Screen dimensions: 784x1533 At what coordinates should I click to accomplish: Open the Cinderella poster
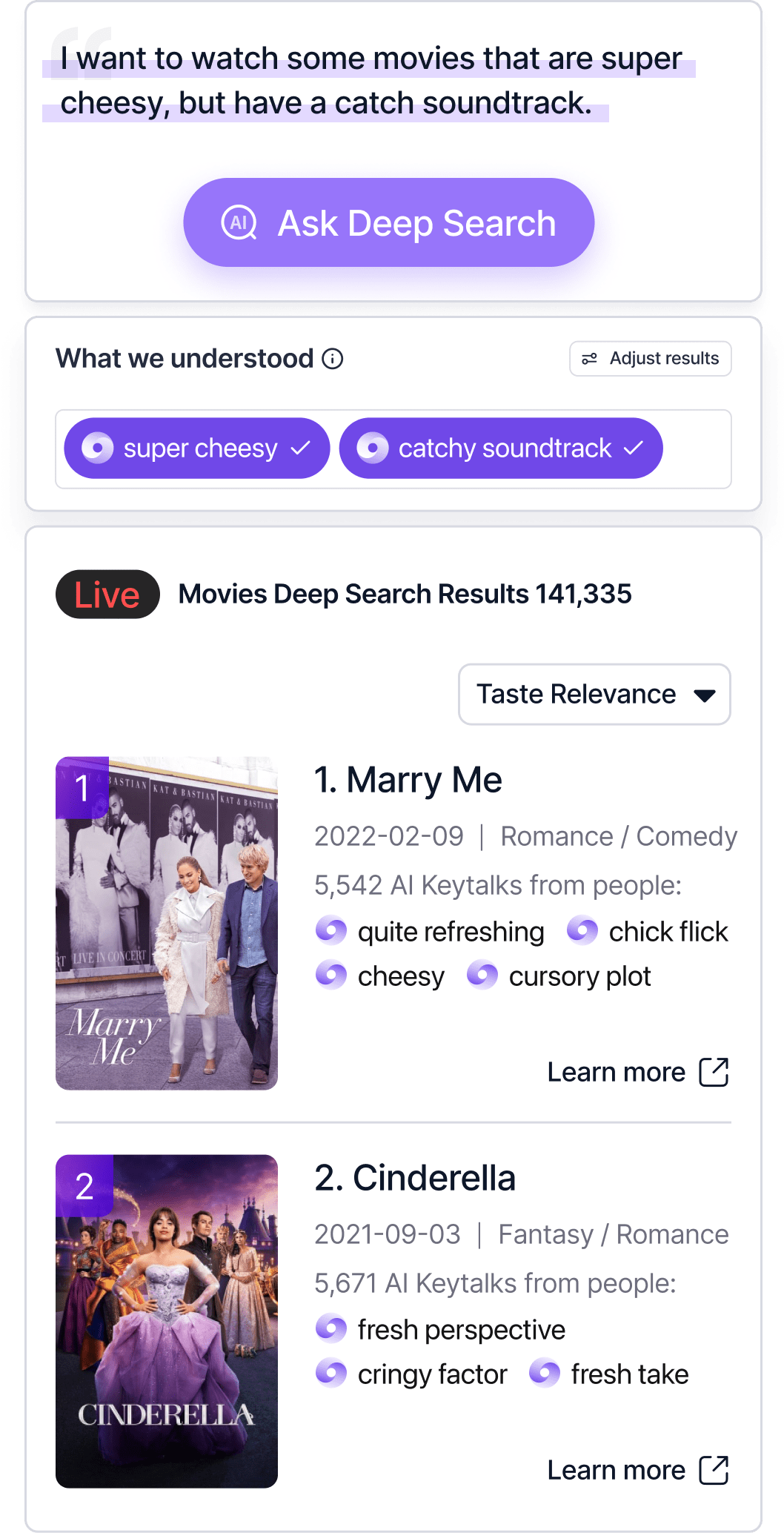point(167,1321)
